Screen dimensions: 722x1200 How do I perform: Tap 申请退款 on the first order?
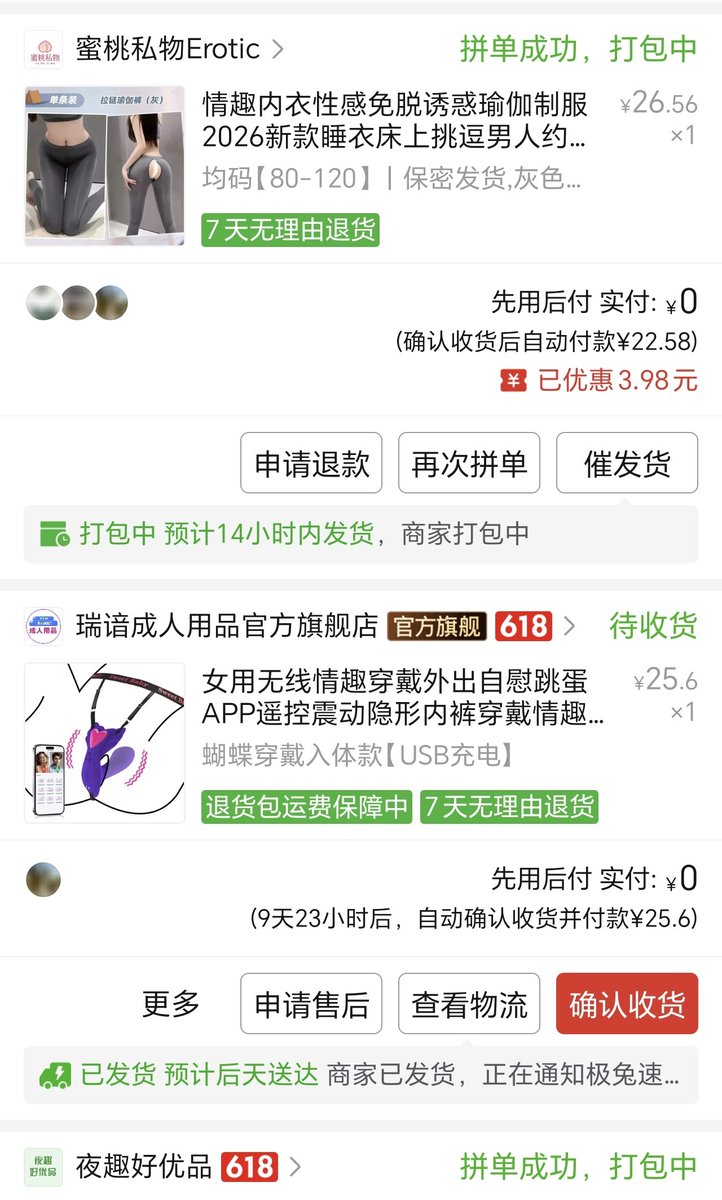(312, 463)
